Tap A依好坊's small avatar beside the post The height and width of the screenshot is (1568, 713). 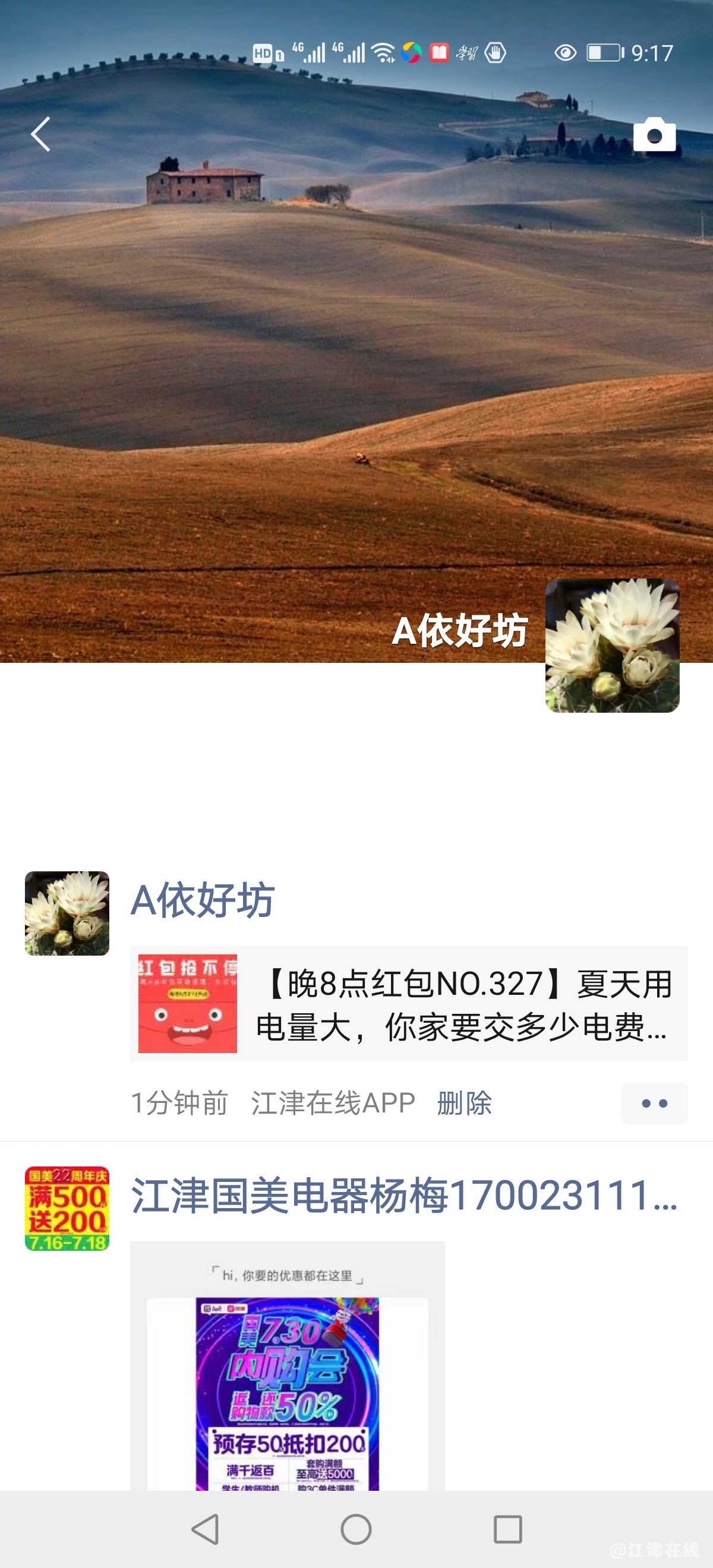(67, 913)
